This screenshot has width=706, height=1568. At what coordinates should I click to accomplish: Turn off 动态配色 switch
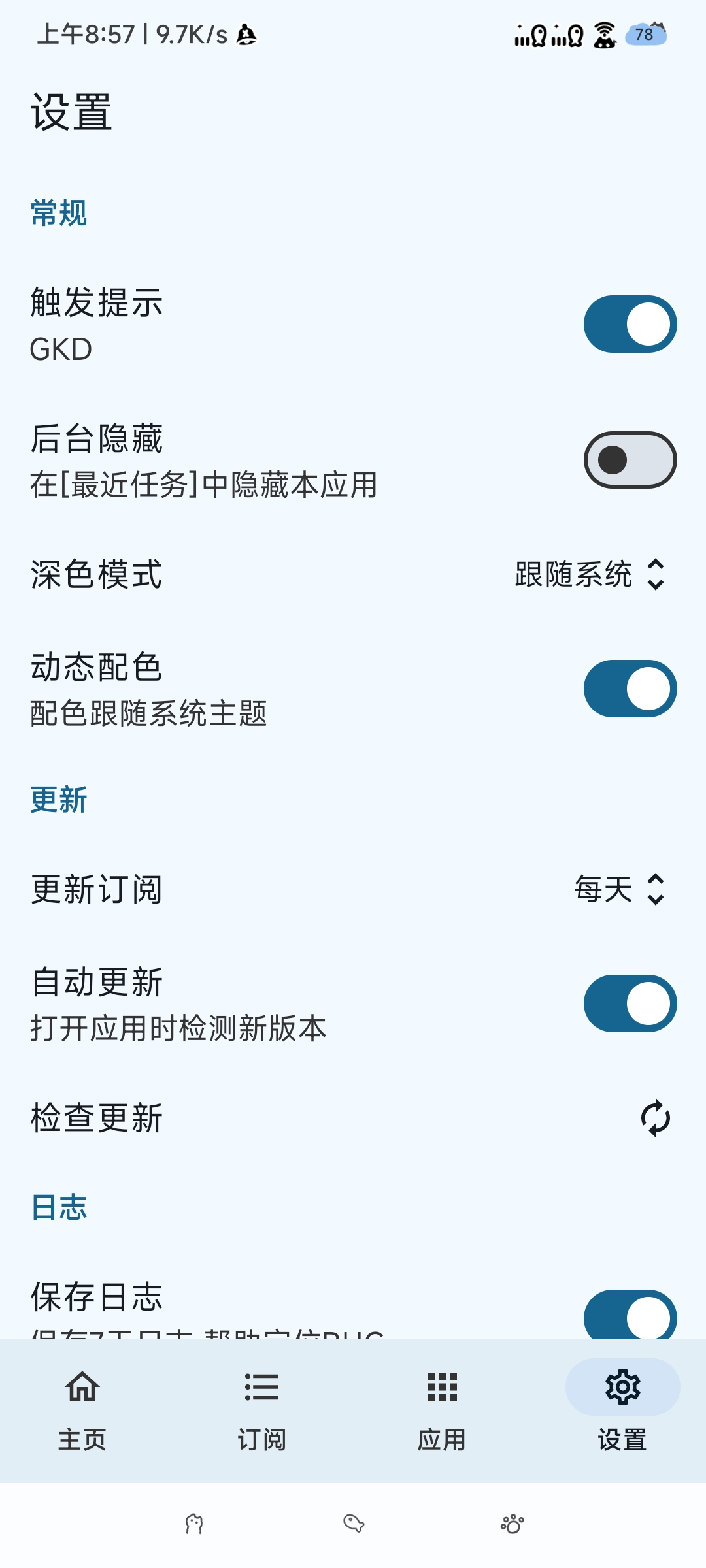pyautogui.click(x=630, y=689)
